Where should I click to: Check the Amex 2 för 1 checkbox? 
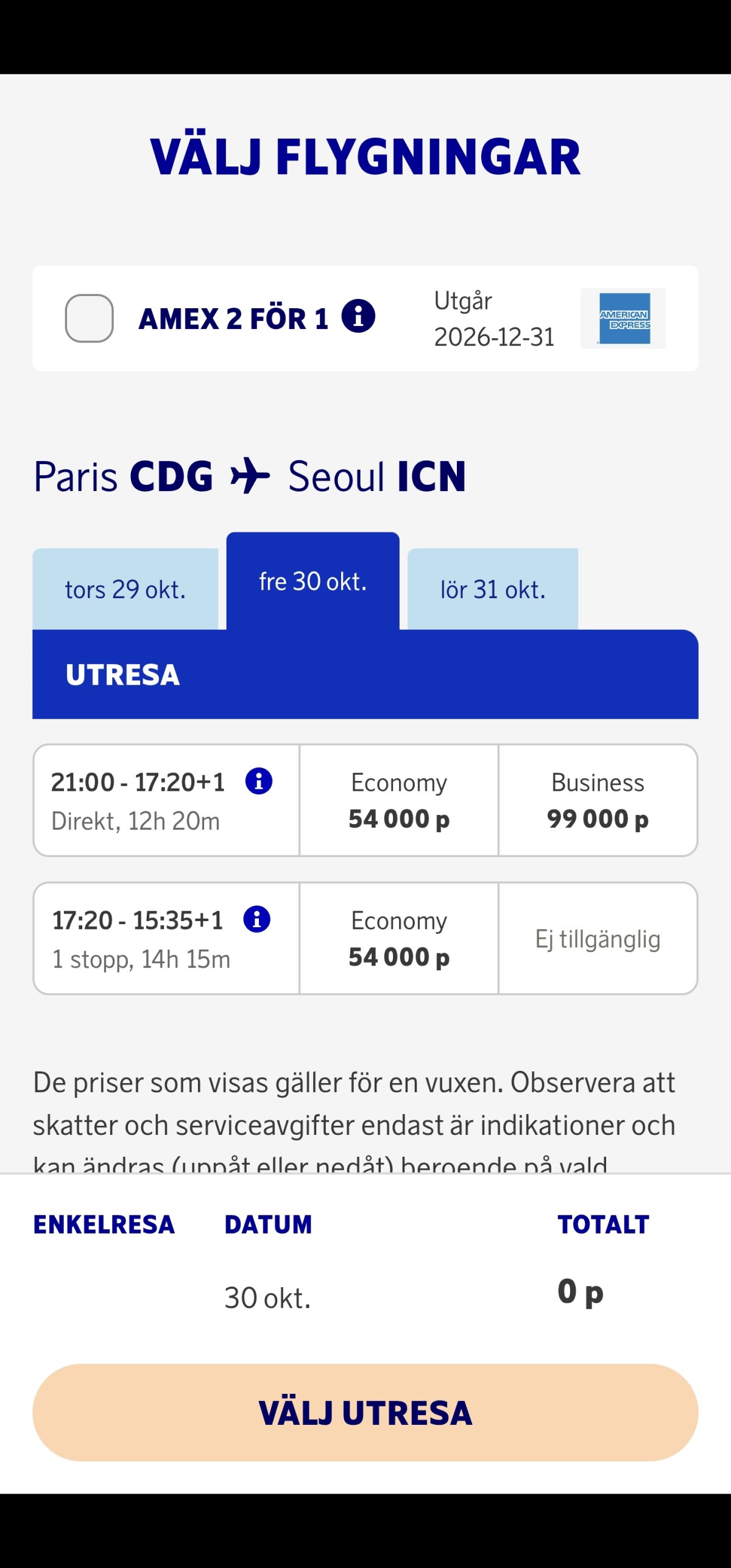click(89, 318)
